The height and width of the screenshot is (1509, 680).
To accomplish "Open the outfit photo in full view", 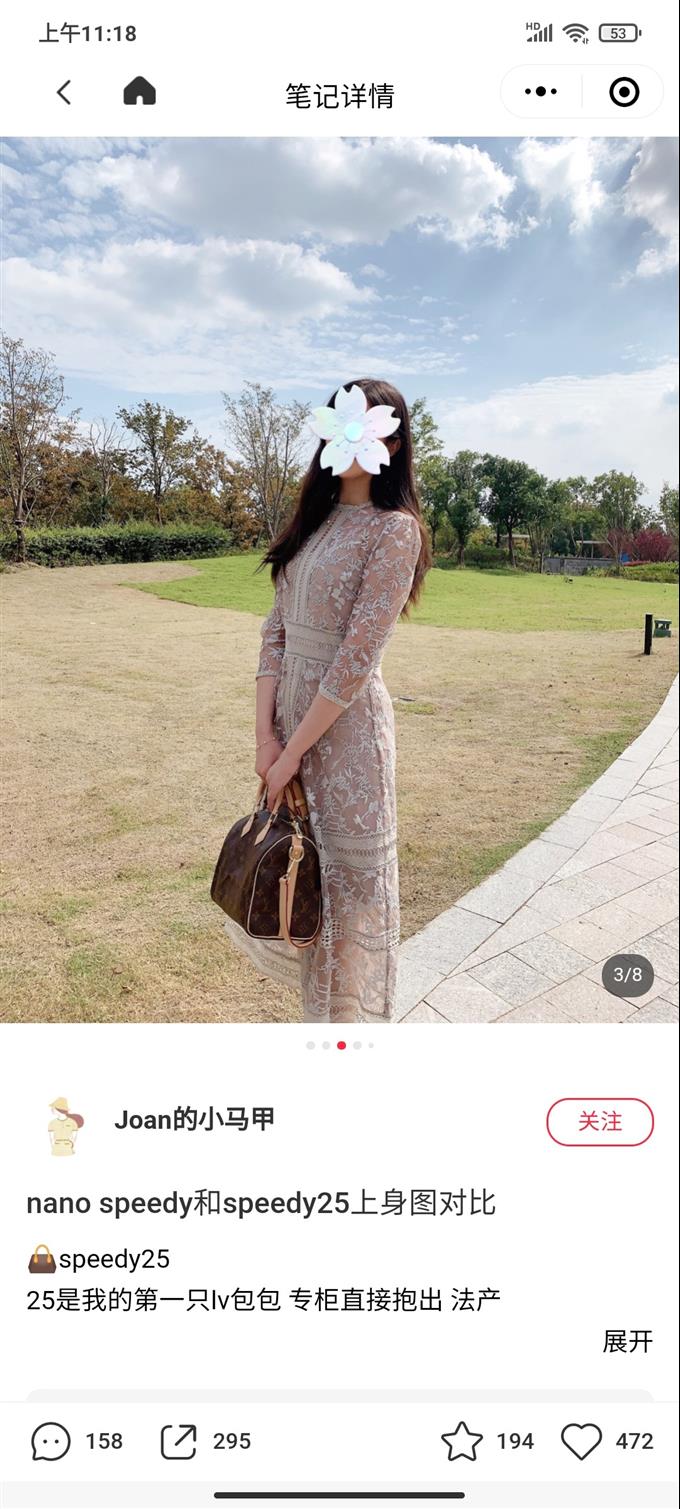I will click(x=340, y=580).
